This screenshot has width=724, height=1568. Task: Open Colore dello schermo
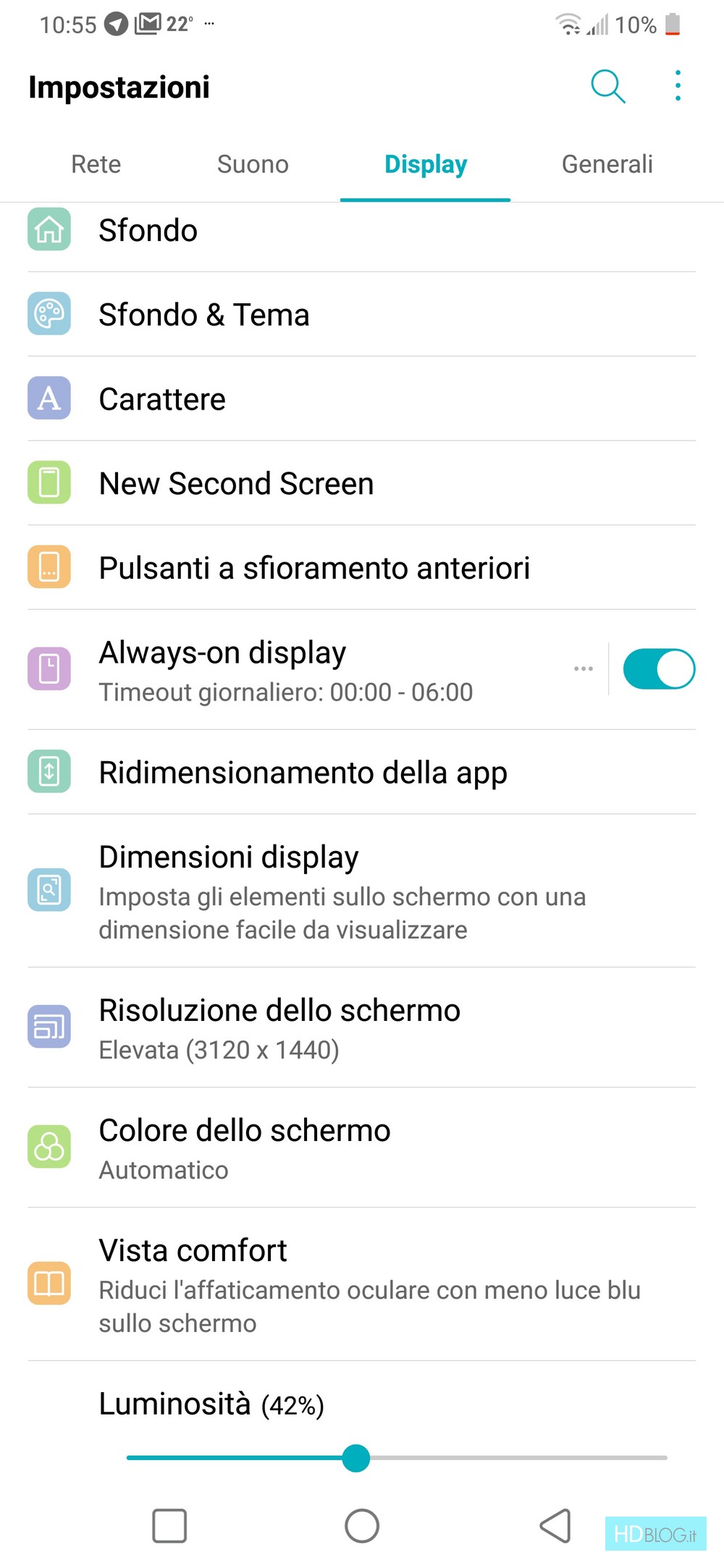(362, 1148)
